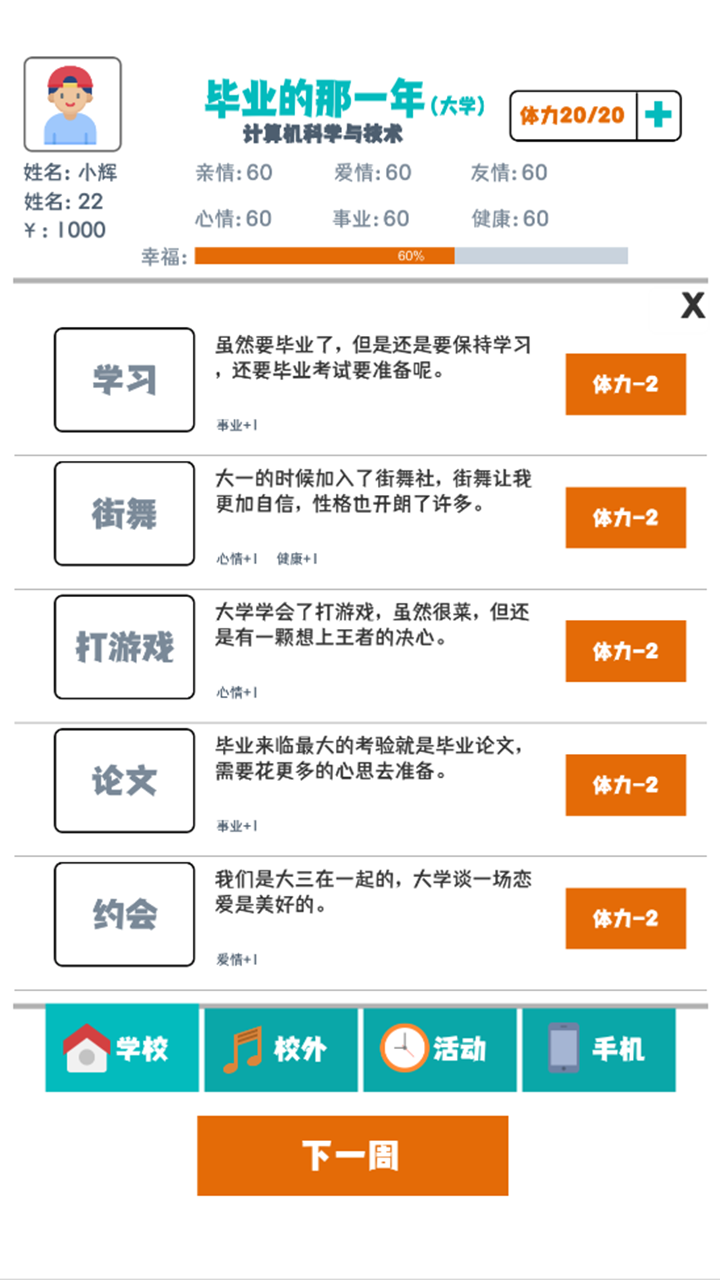Pick the 打游戏 activity
720x1280 pixels.
[x=123, y=648]
